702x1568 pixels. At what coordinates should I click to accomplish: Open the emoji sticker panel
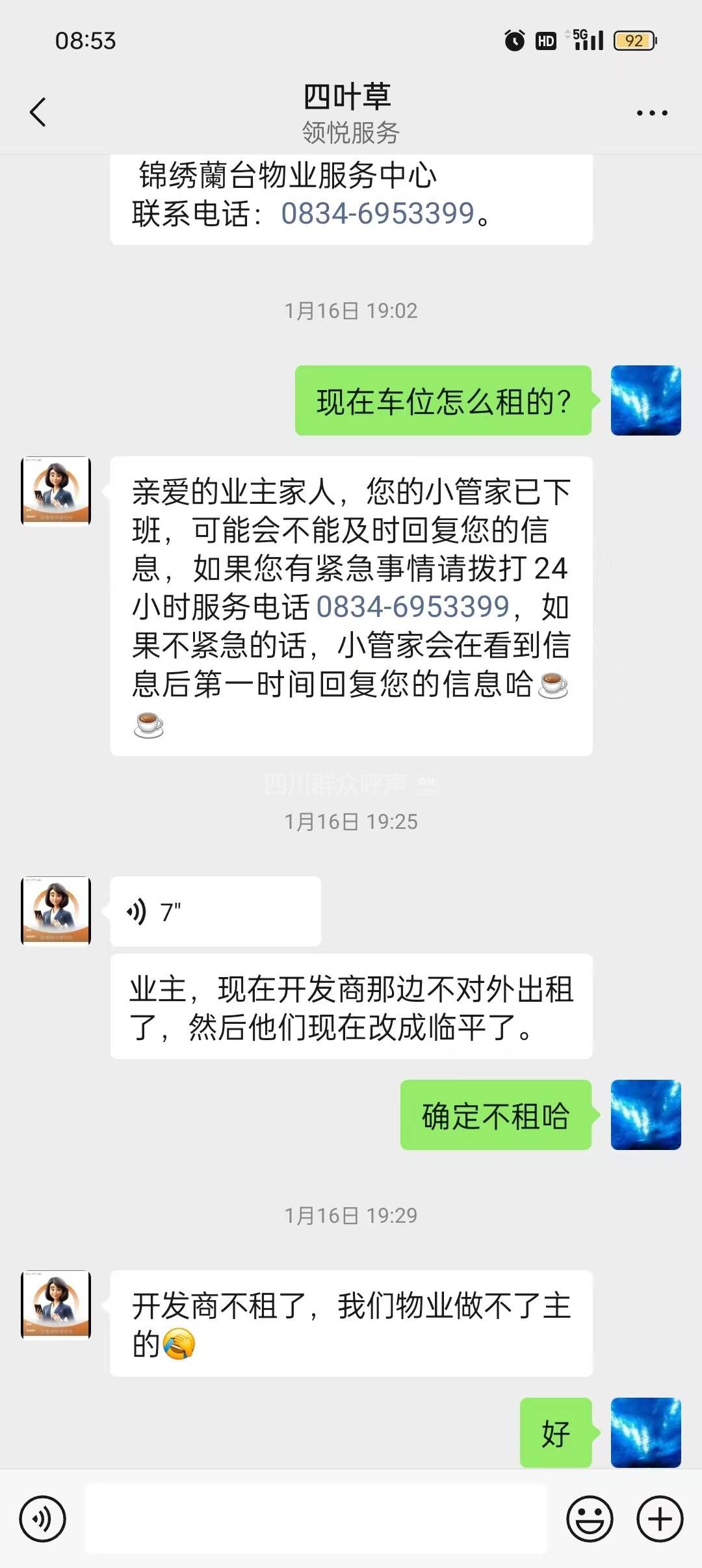click(590, 1519)
